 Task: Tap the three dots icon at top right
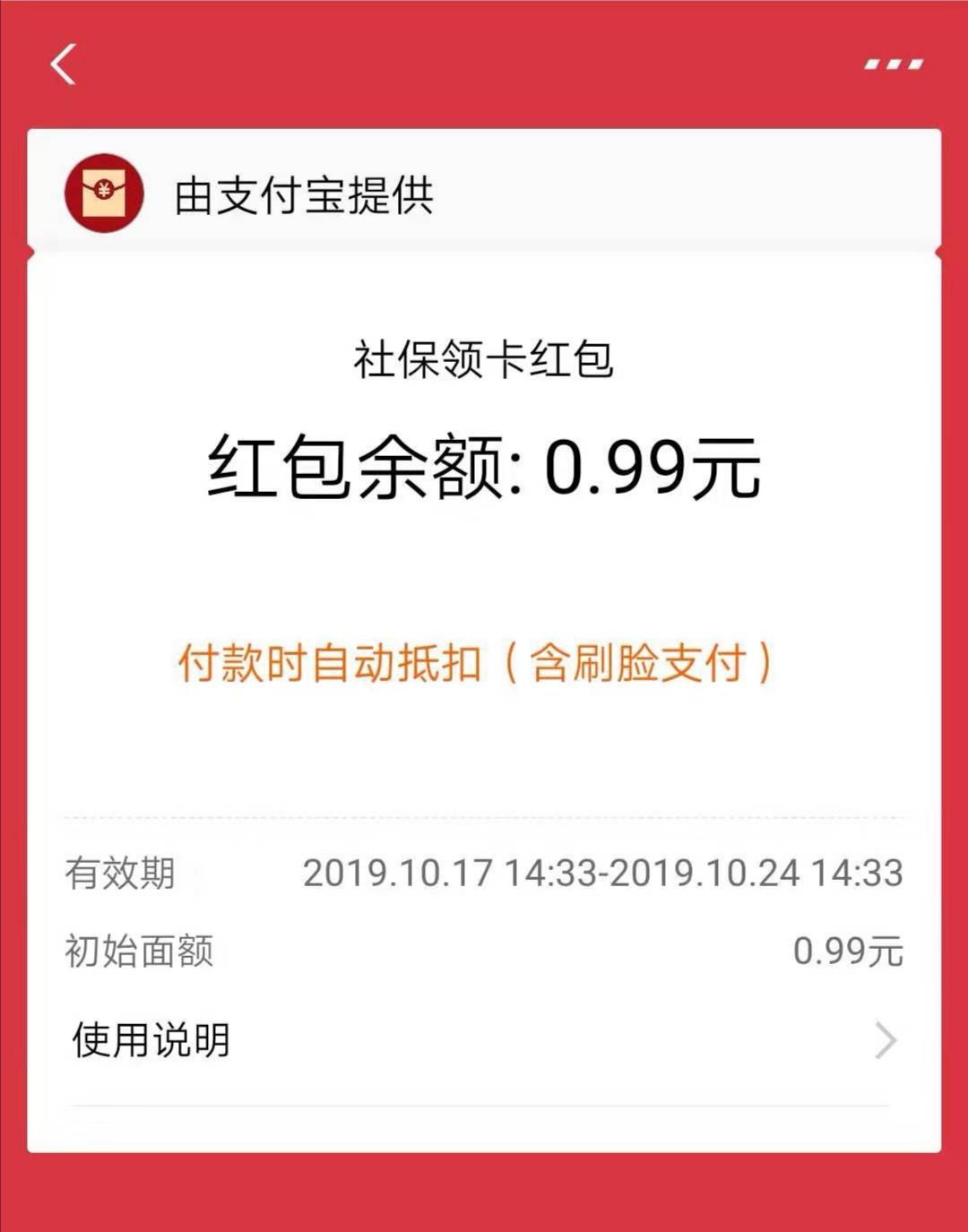892,63
